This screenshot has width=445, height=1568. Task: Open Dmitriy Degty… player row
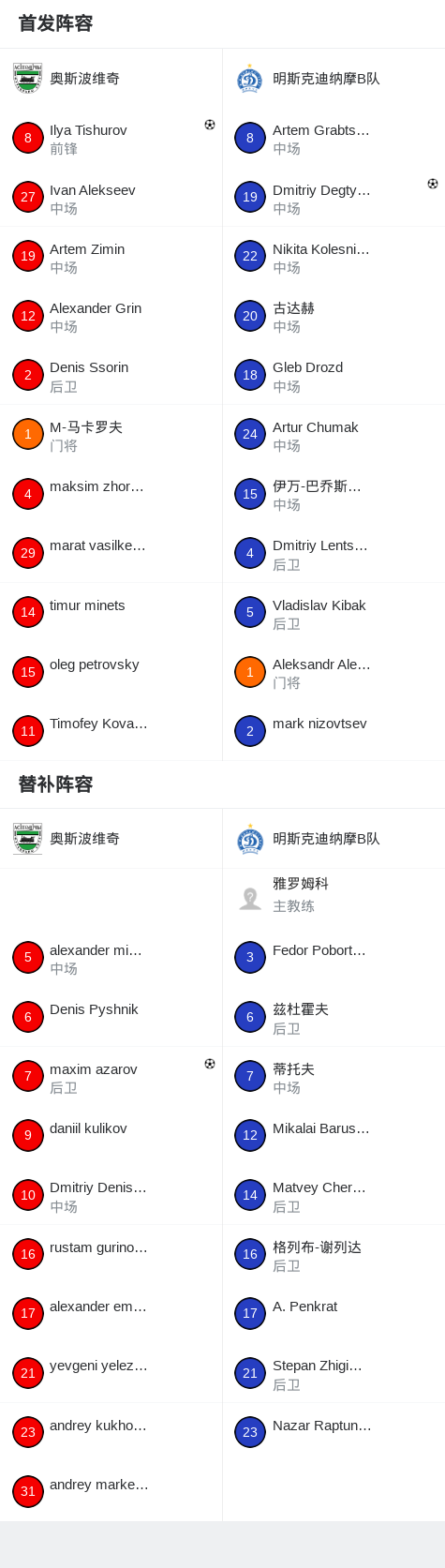point(334,197)
